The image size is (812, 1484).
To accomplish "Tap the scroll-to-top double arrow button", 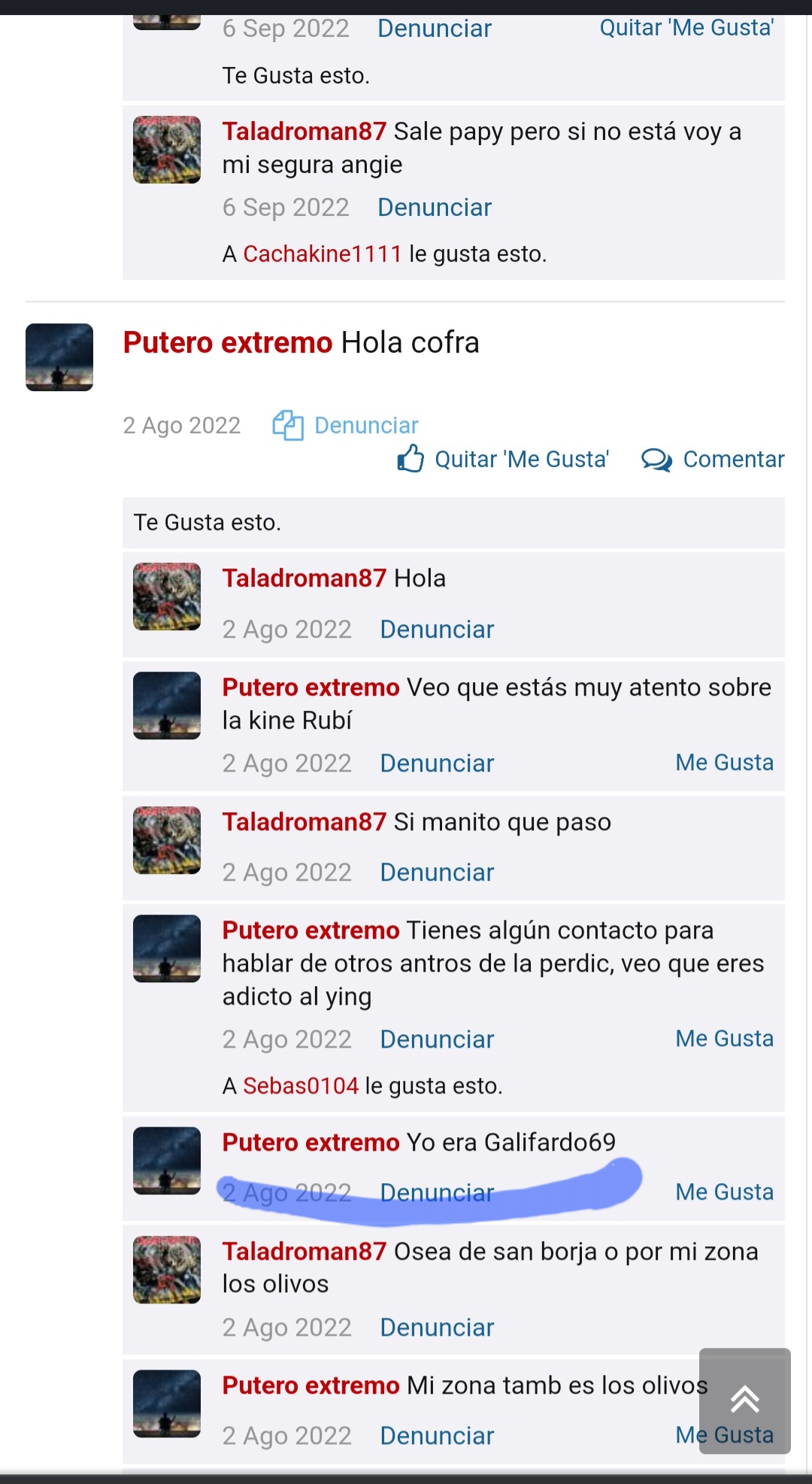I will (x=744, y=1400).
